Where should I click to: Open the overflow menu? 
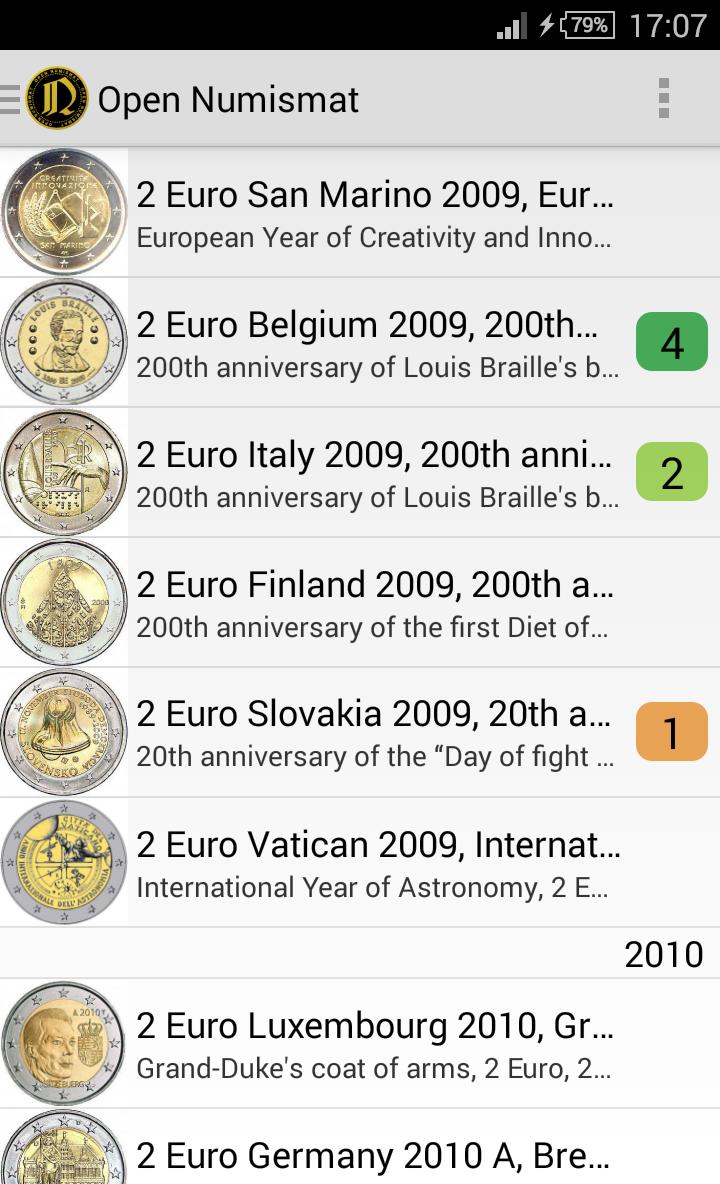(x=663, y=98)
